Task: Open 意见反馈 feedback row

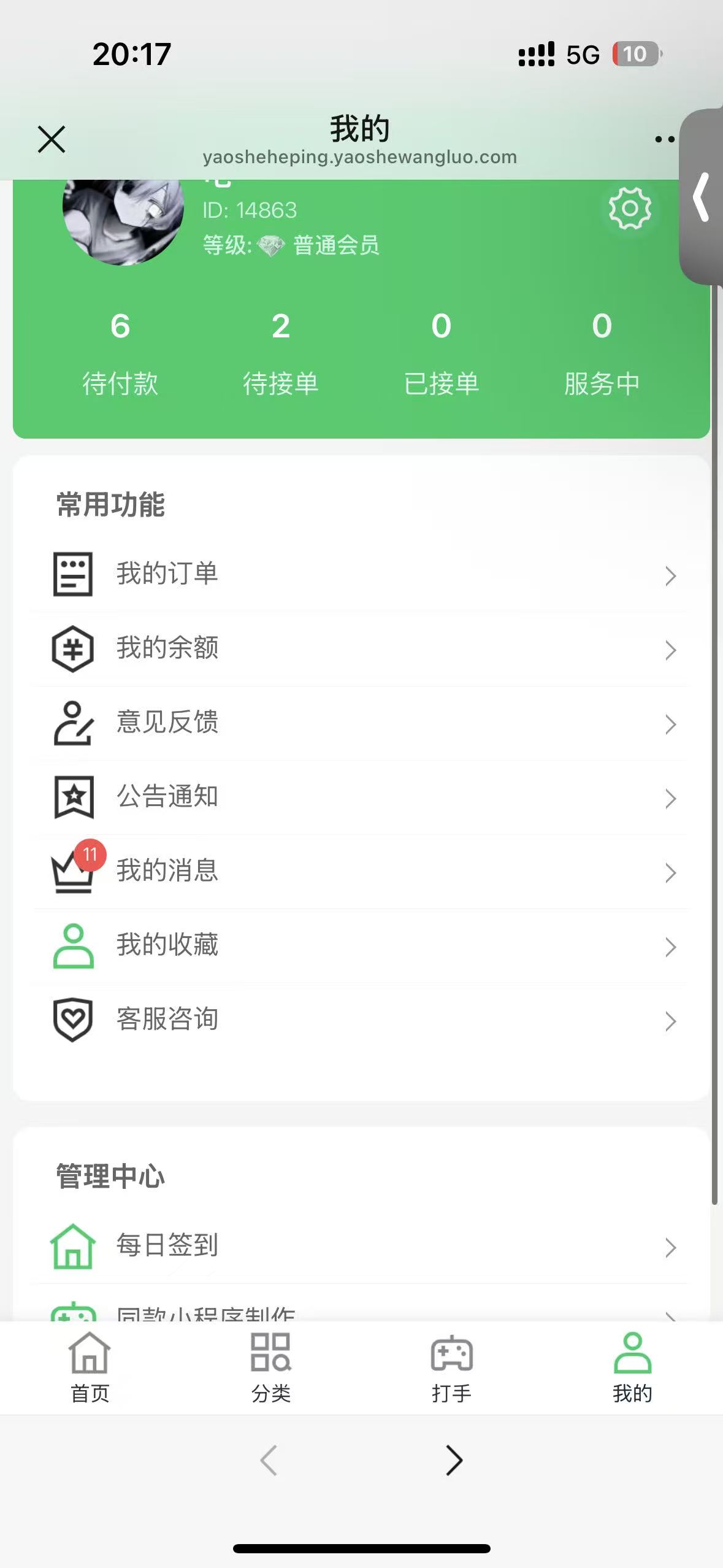Action: tap(362, 723)
